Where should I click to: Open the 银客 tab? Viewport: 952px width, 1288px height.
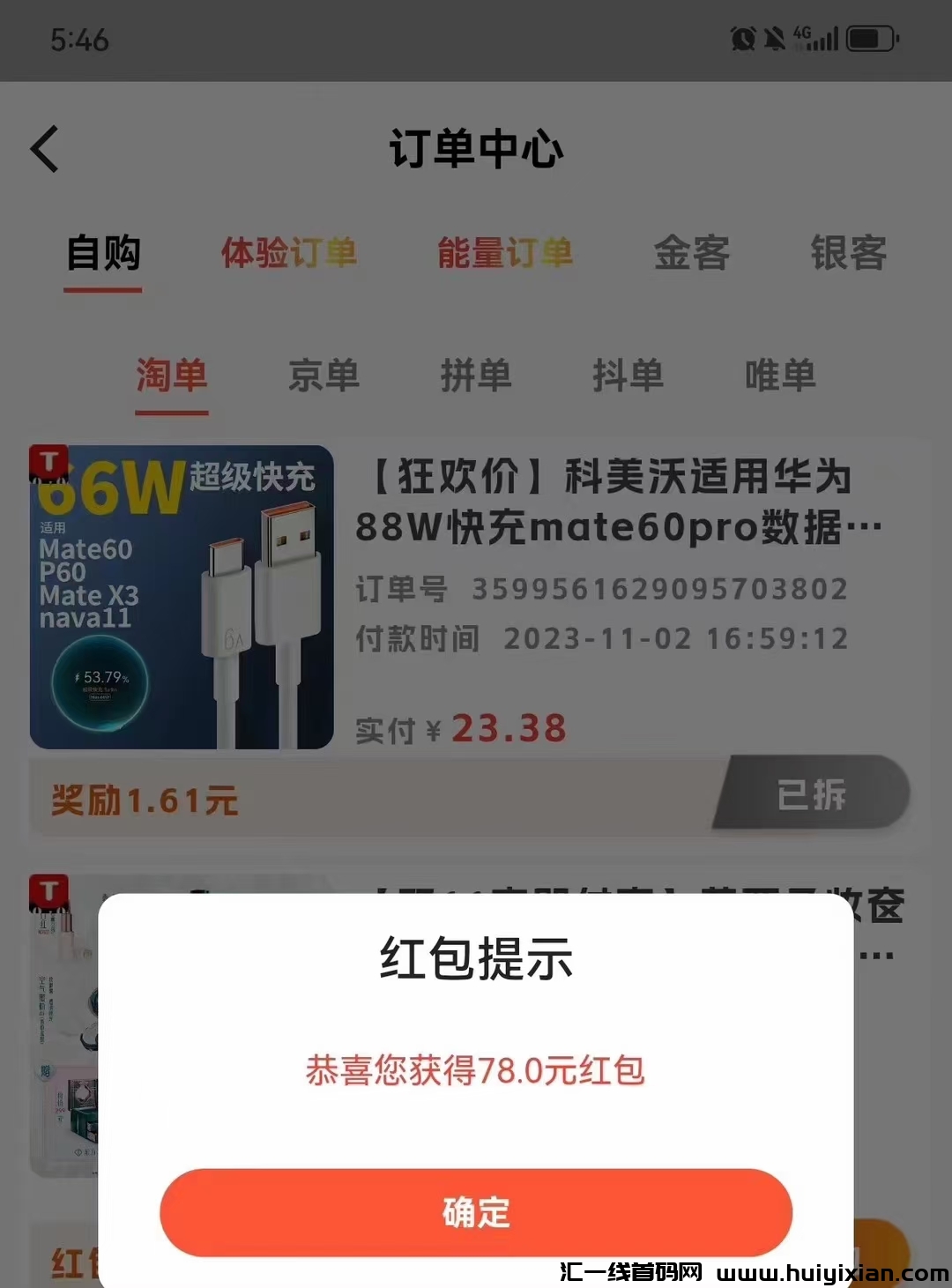pos(848,253)
